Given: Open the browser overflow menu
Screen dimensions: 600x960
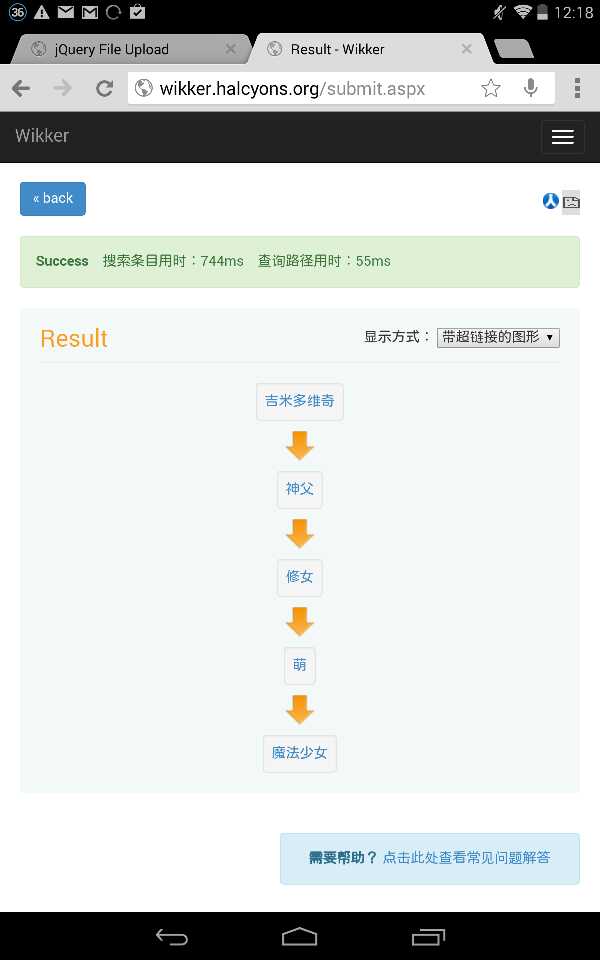Looking at the screenshot, I should click(x=577, y=89).
